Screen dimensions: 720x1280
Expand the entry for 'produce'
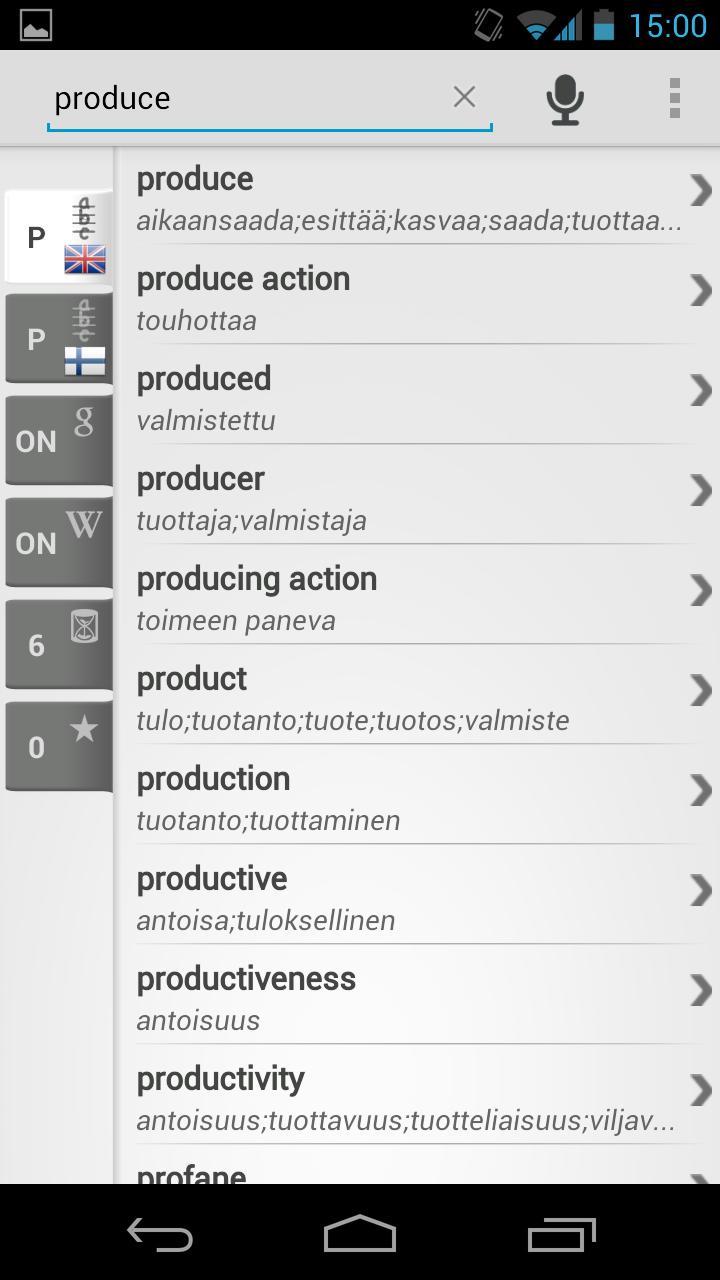[x=701, y=190]
